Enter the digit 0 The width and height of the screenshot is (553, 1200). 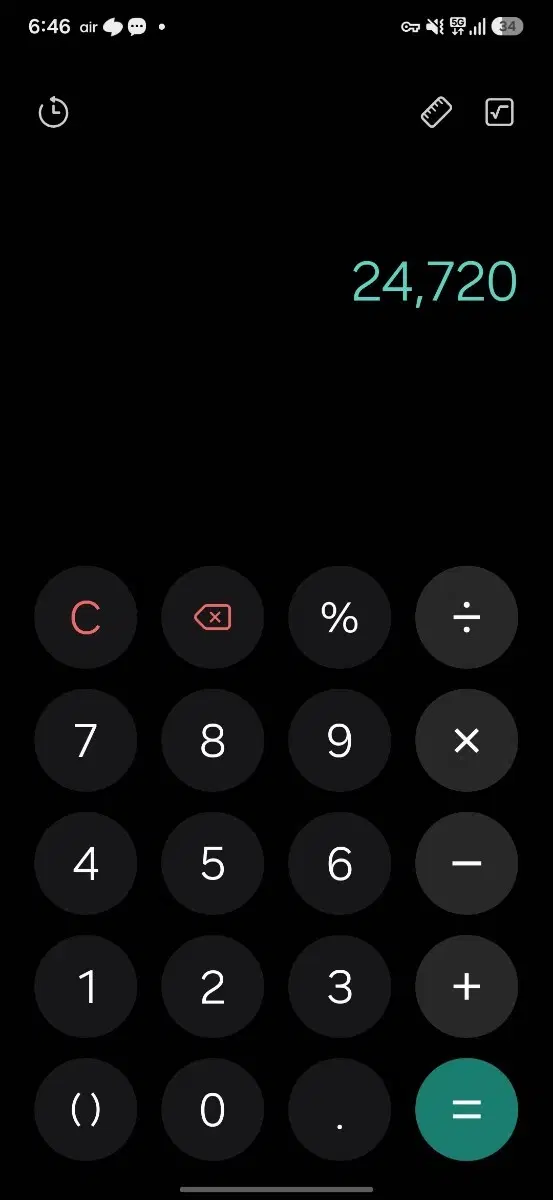[213, 1110]
